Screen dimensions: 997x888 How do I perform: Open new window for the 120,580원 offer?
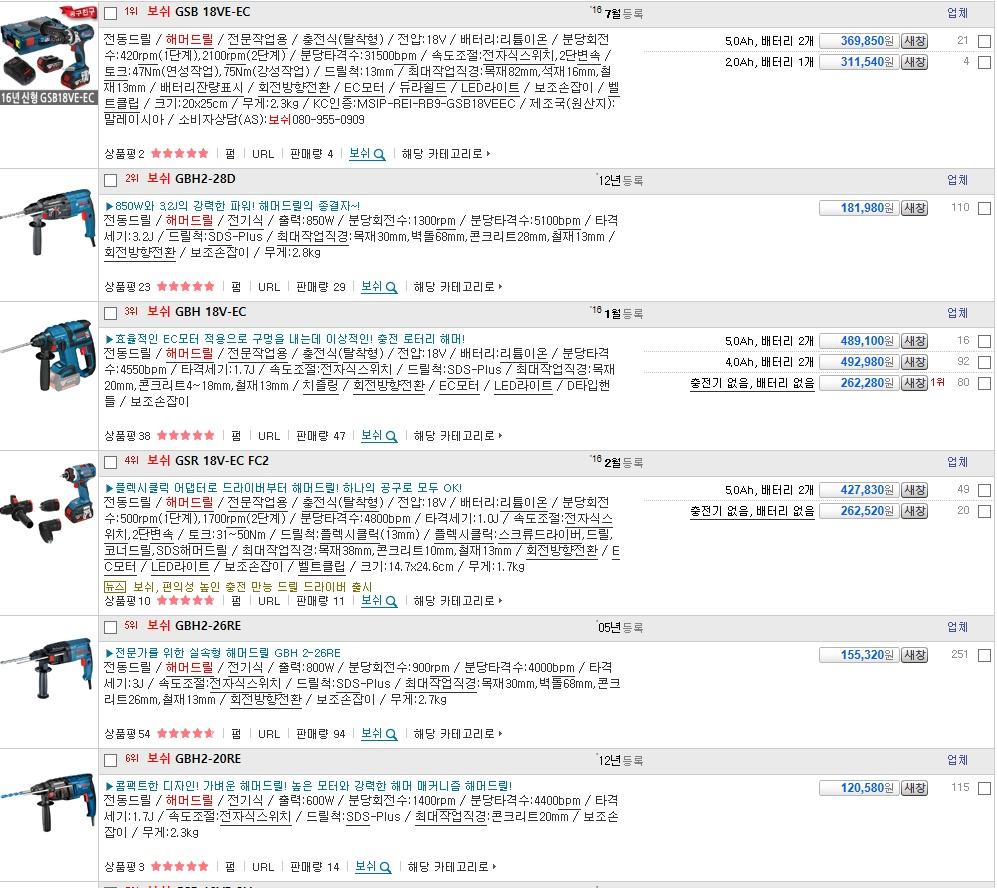pos(914,788)
